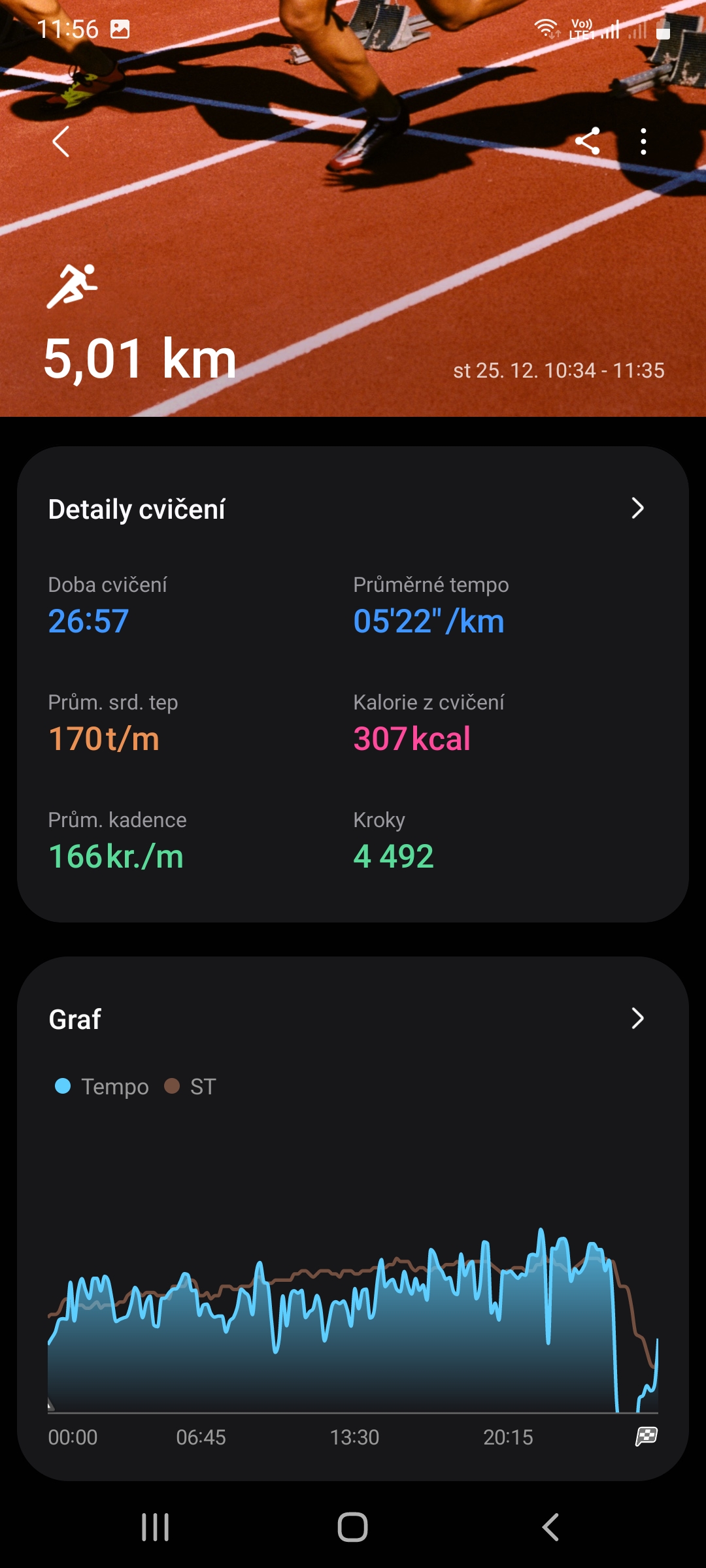Viewport: 706px width, 1568px height.
Task: Share this 5,01 km run
Action: (587, 141)
